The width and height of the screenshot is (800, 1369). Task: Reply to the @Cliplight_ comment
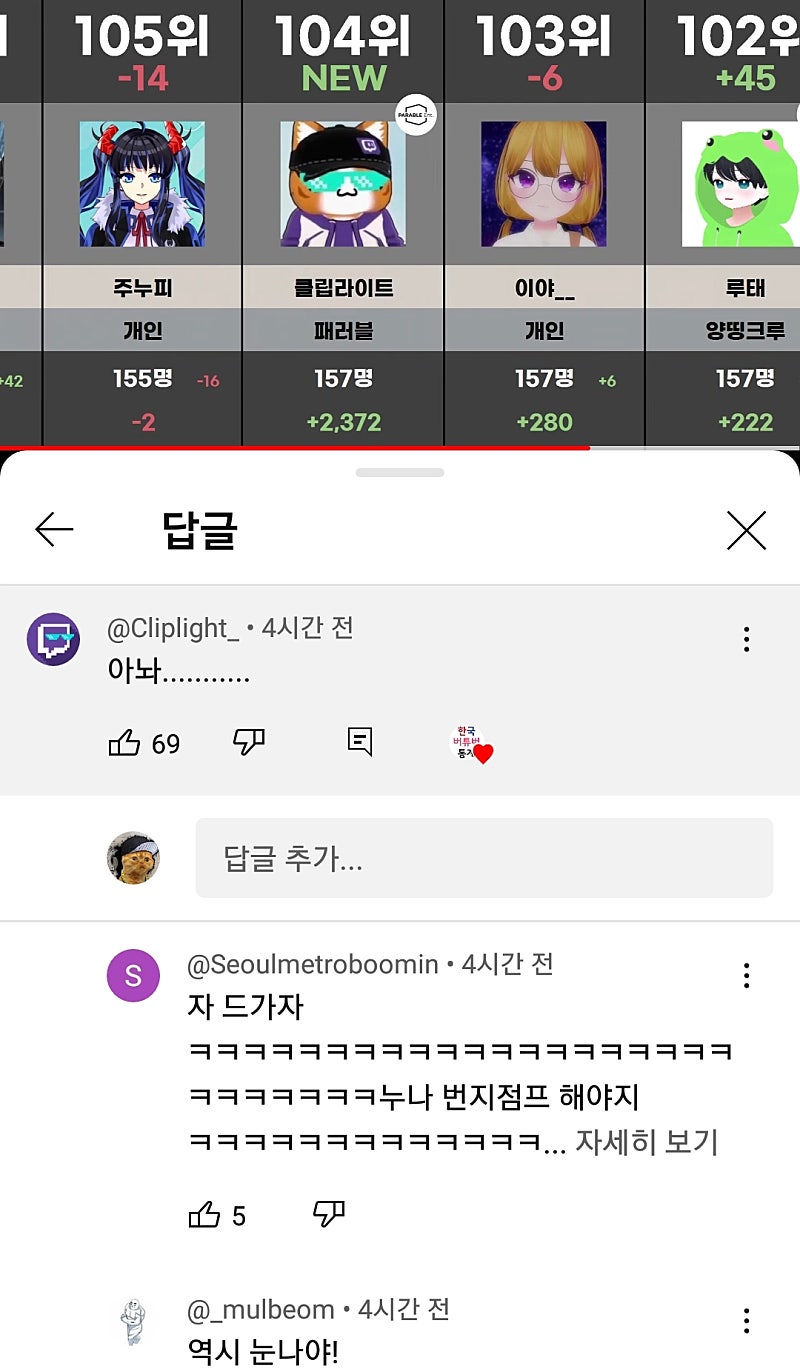[x=360, y=741]
